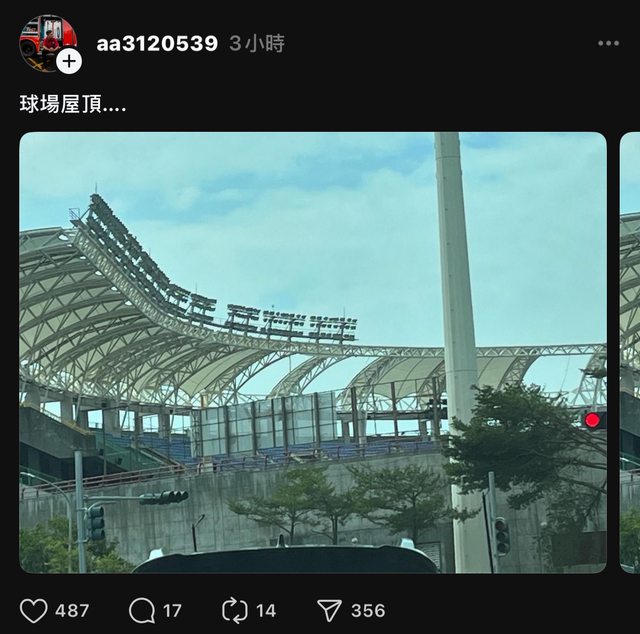
Task: Follow aa3120539 via the plus badge
Action: click(x=69, y=61)
